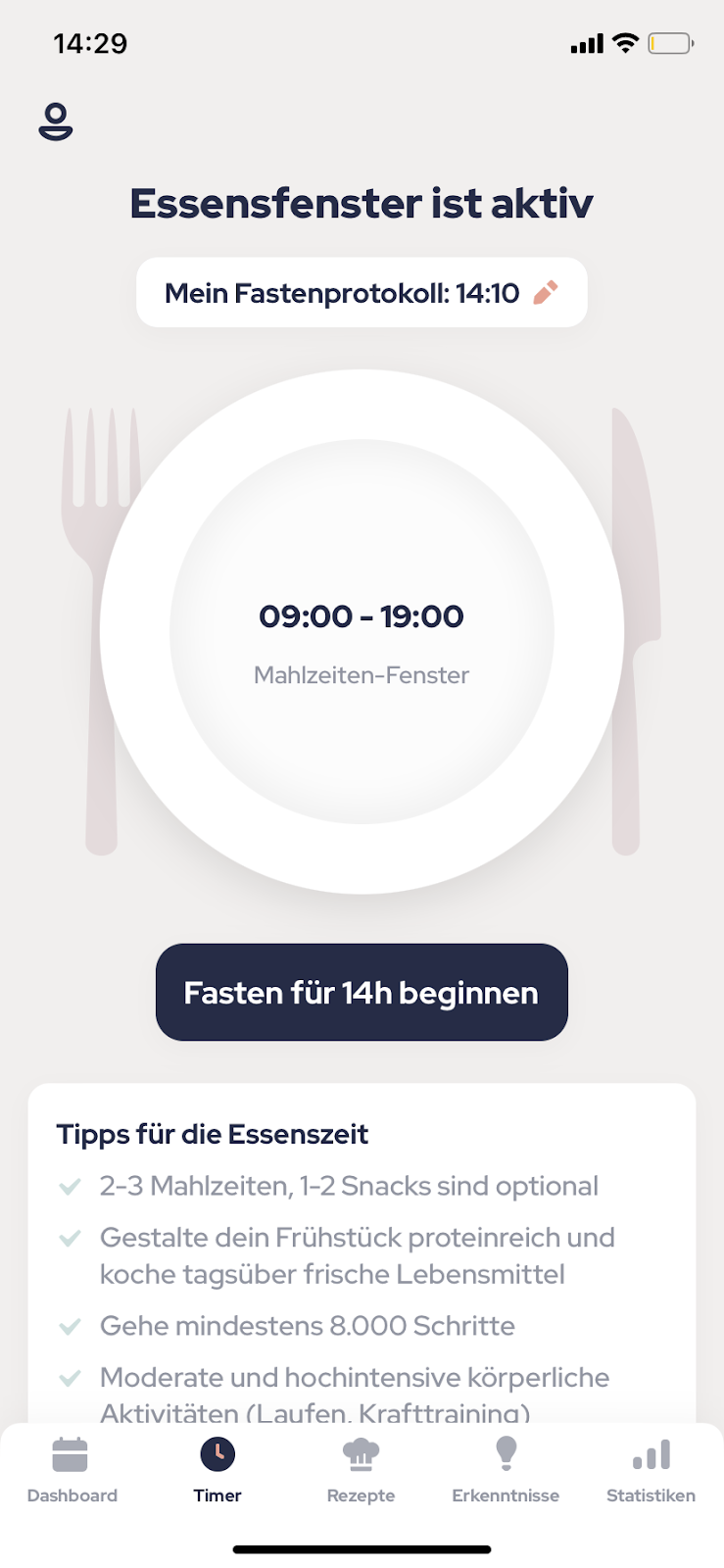This screenshot has width=724, height=1568.
Task: Edit Mein Fastenprotokoll 14:10
Action: coord(362,292)
